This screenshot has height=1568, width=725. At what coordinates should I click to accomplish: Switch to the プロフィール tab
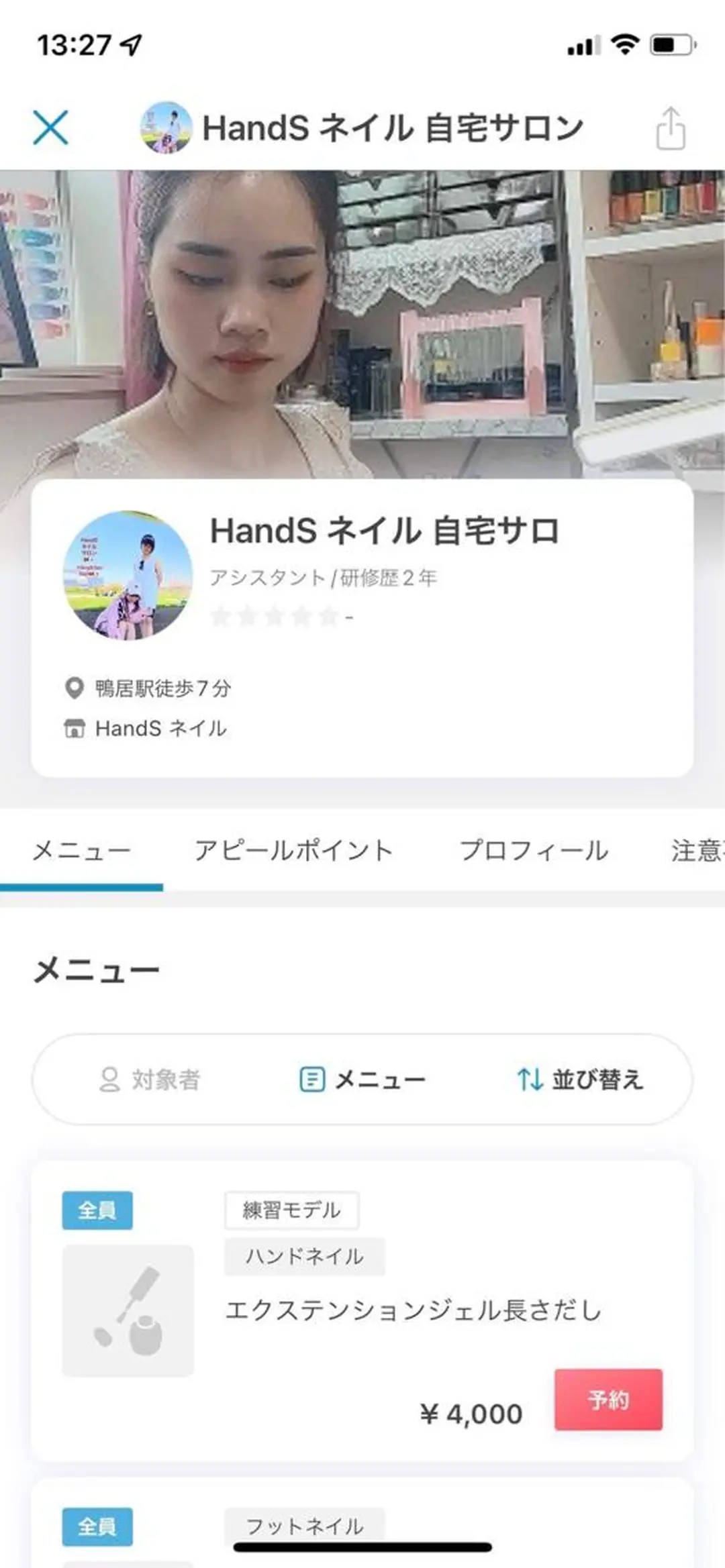[535, 849]
